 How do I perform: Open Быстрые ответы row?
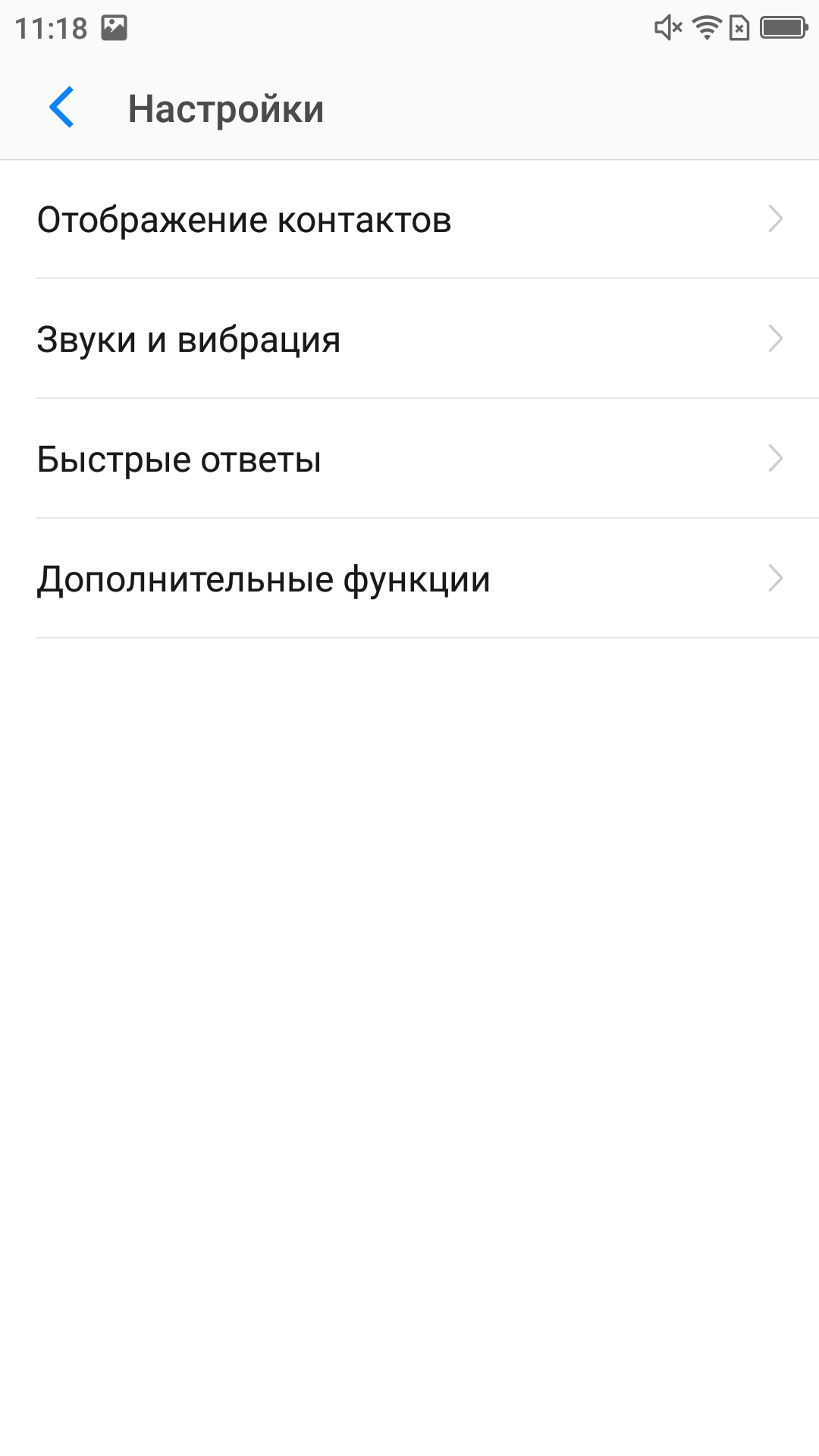[409, 459]
